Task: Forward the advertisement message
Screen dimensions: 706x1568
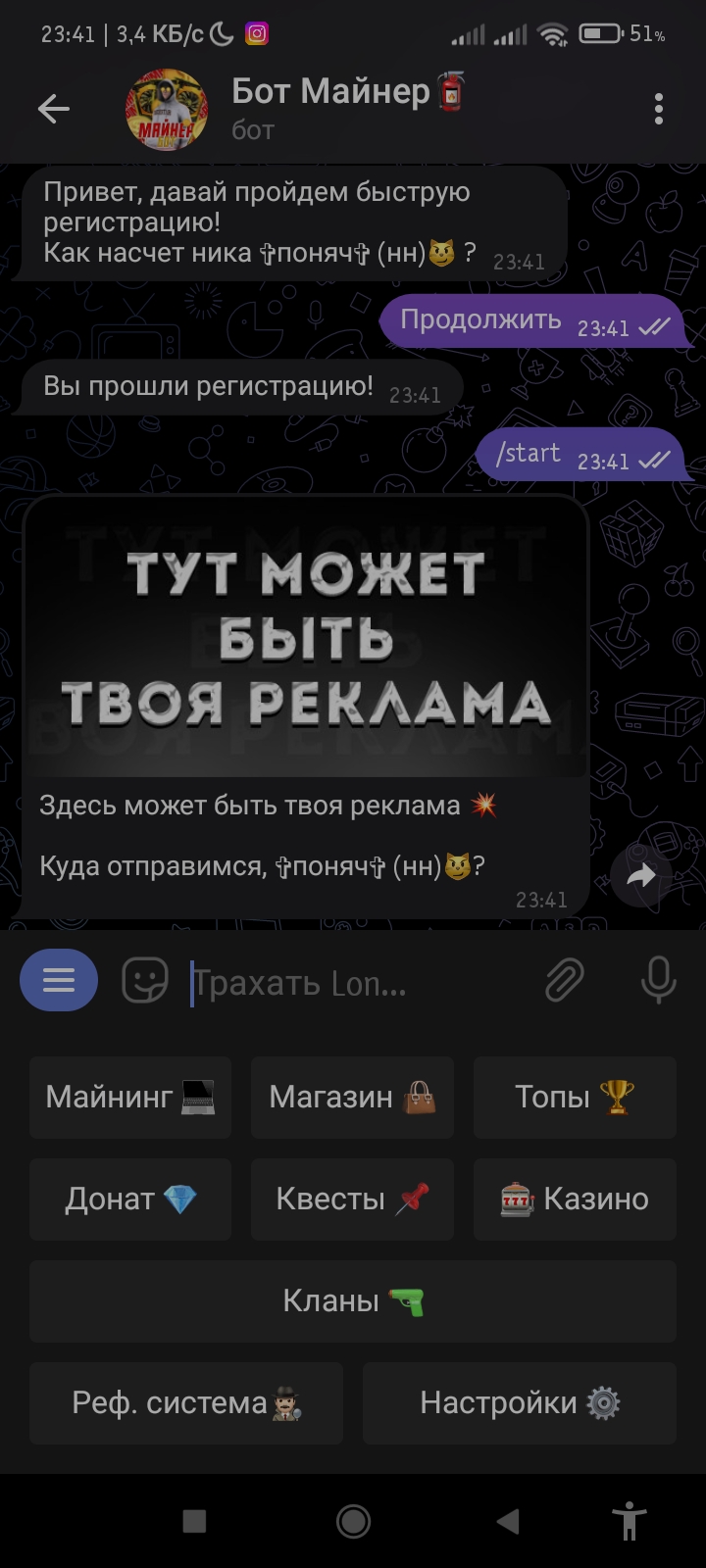Action: coord(641,876)
